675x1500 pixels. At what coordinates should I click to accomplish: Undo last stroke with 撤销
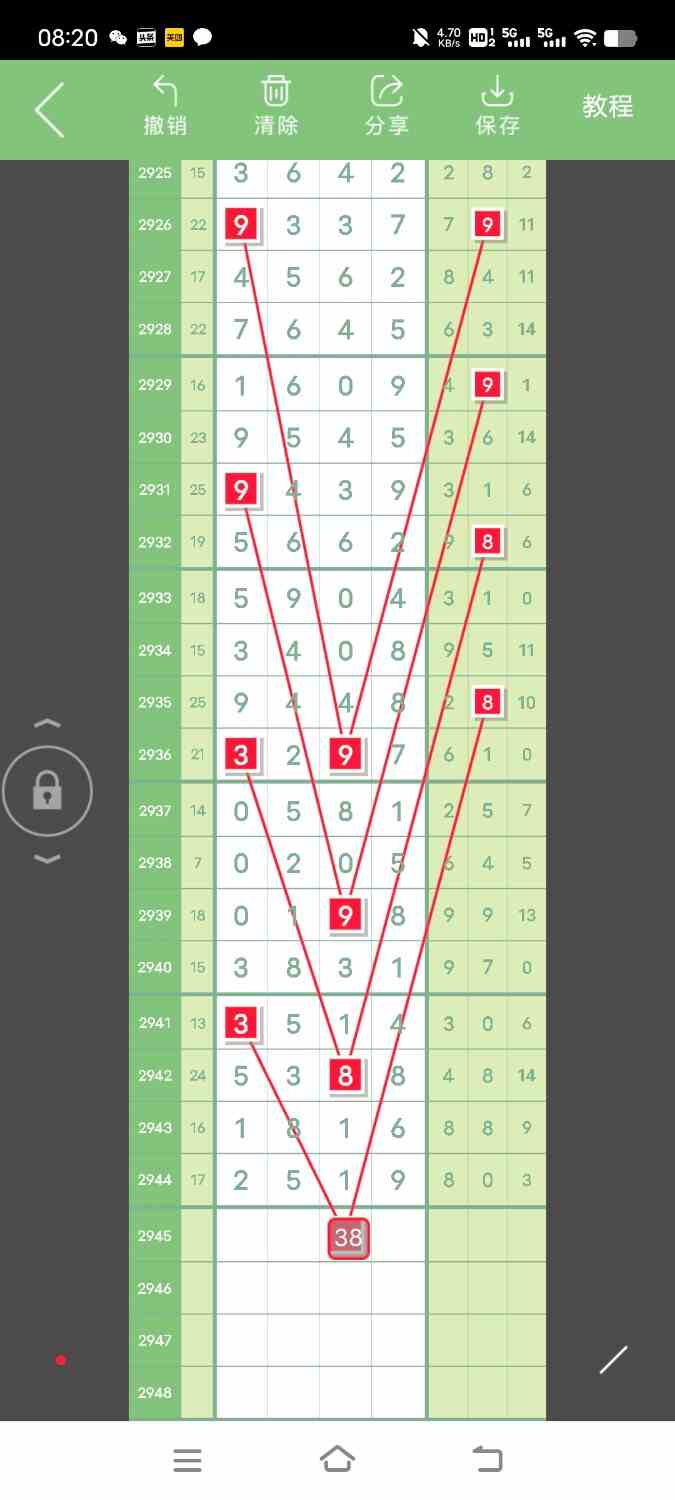[165, 106]
